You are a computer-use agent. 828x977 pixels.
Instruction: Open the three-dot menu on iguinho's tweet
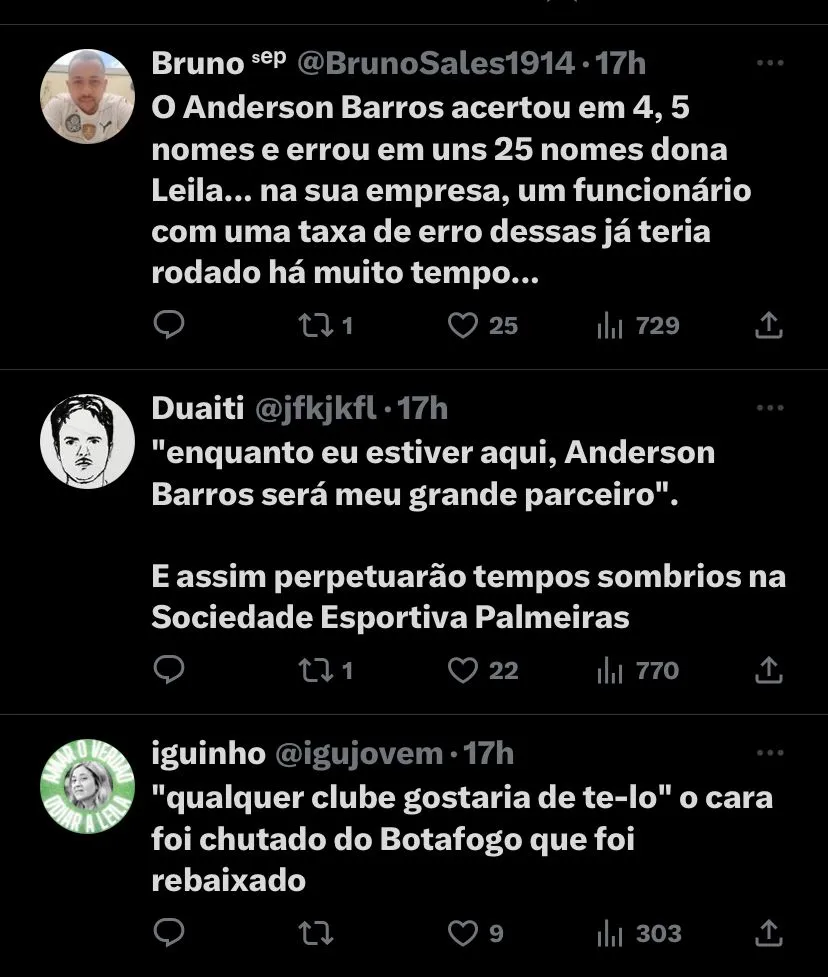[769, 753]
